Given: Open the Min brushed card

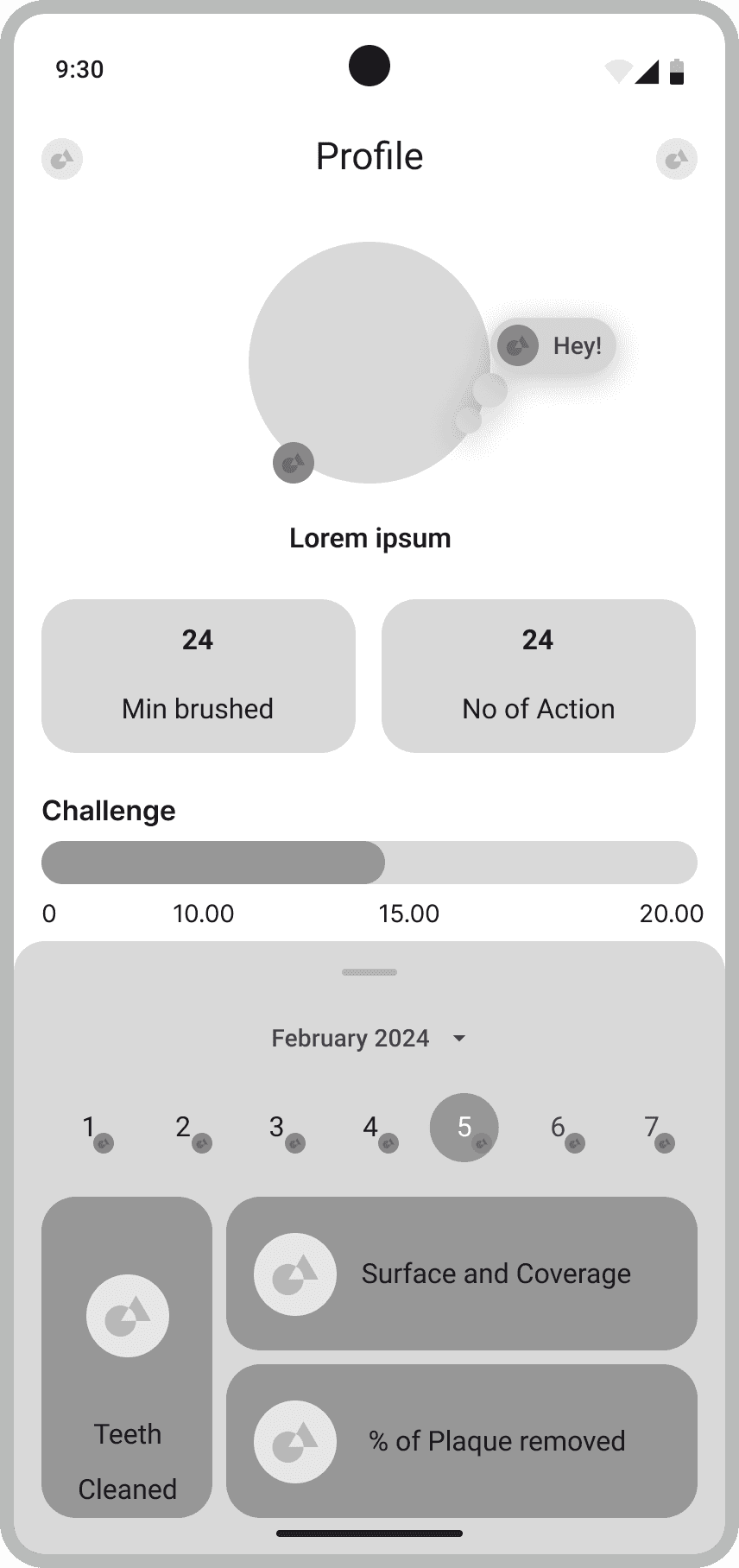Looking at the screenshot, I should (199, 675).
